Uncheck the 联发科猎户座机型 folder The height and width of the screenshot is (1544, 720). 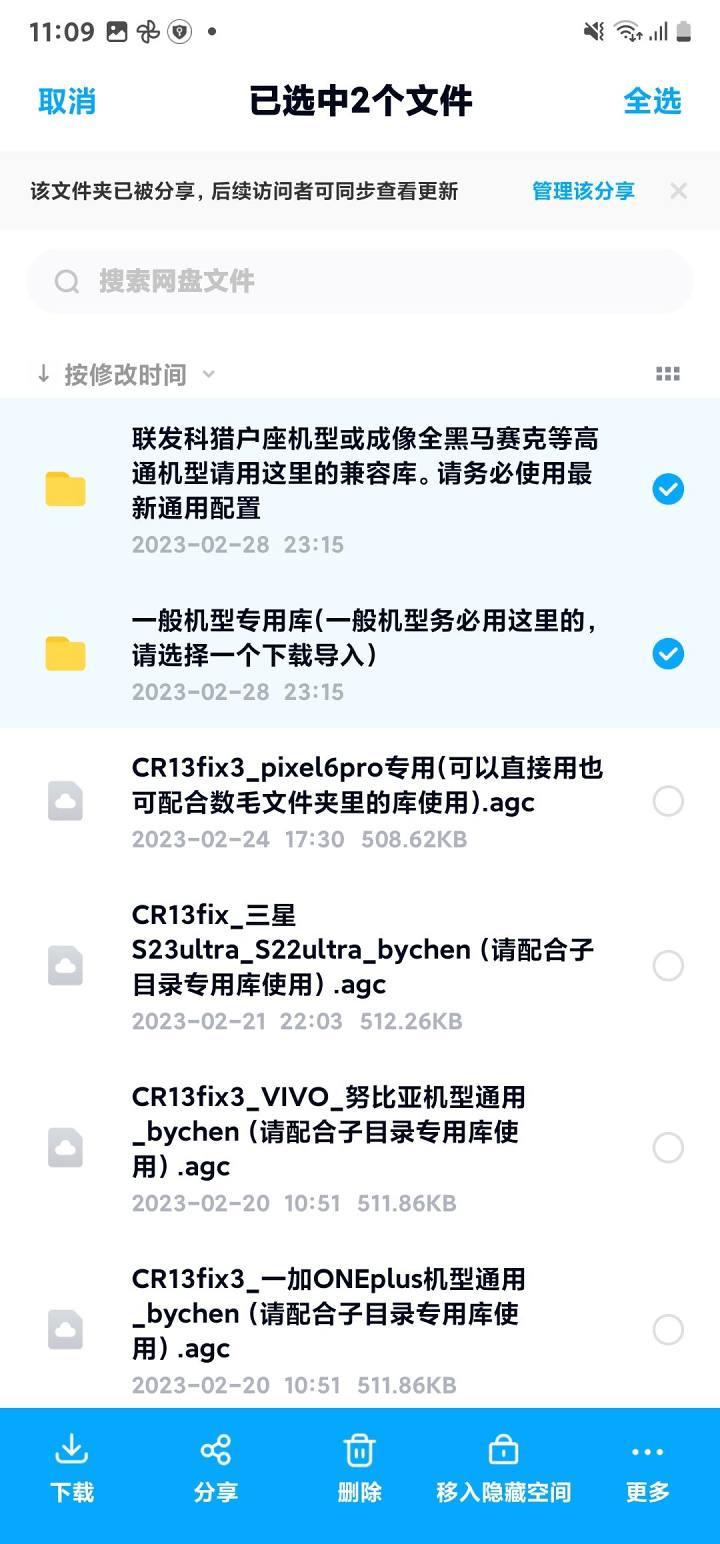(668, 489)
